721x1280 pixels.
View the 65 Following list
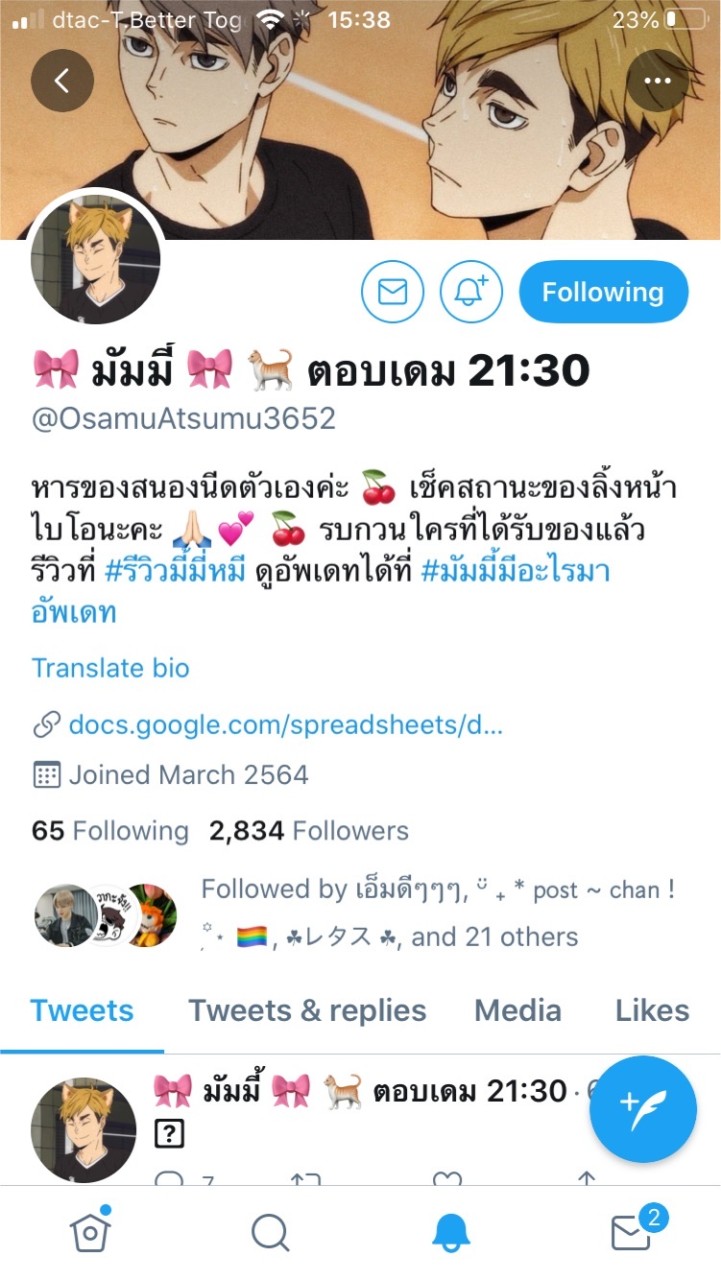click(x=110, y=831)
